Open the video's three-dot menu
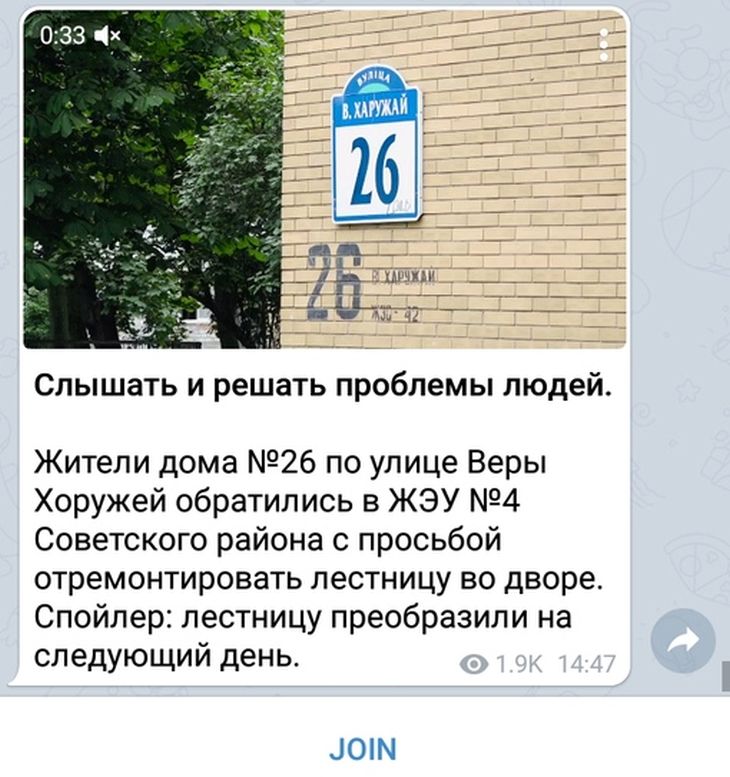The width and height of the screenshot is (730, 777). 603,44
